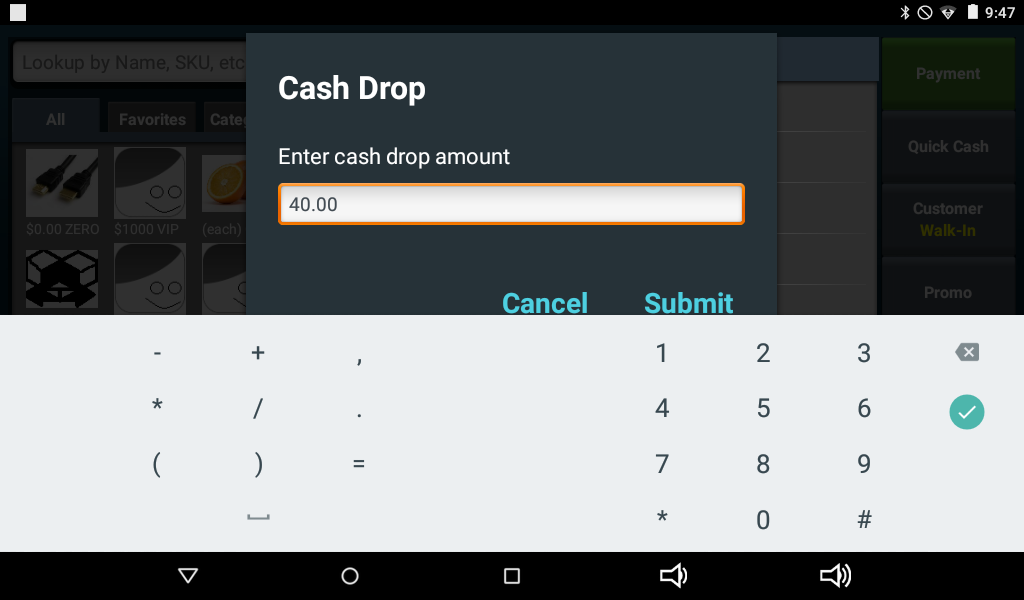Tap the plus sign key
The image size is (1024, 600).
(x=258, y=352)
